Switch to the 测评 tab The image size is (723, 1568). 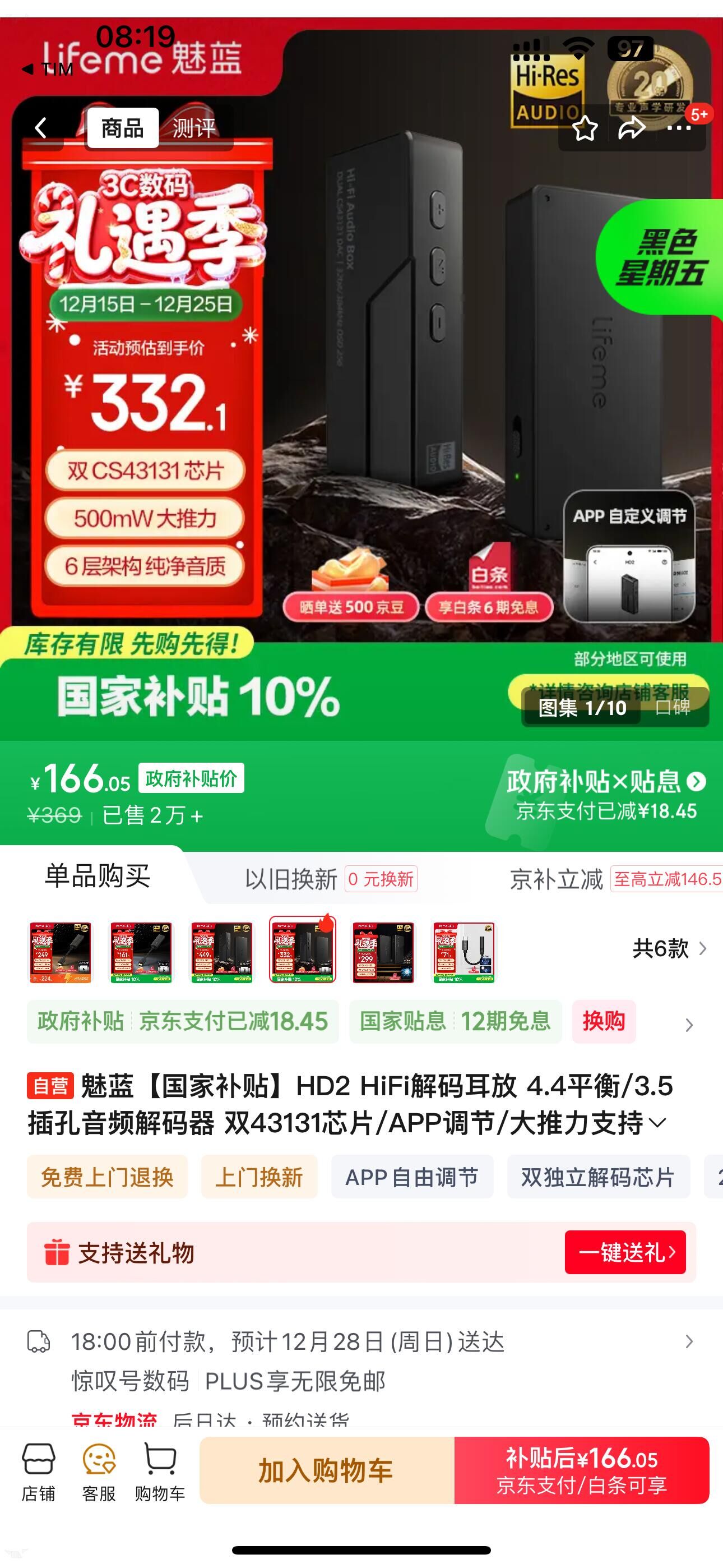[x=194, y=128]
